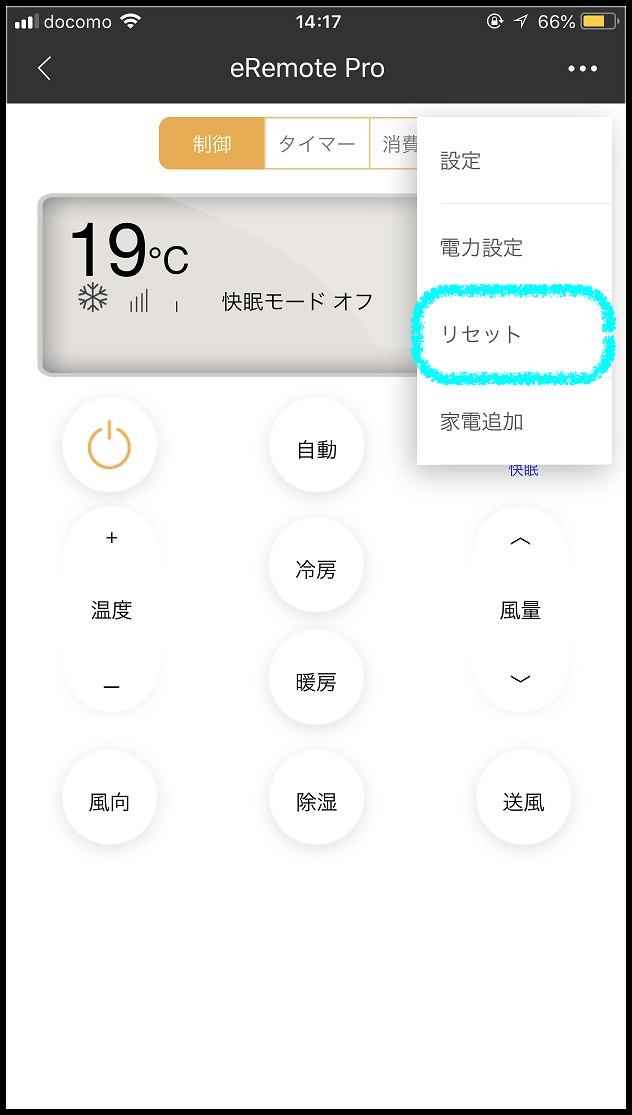Toggle the power button
The height and width of the screenshot is (1115, 632).
click(109, 445)
